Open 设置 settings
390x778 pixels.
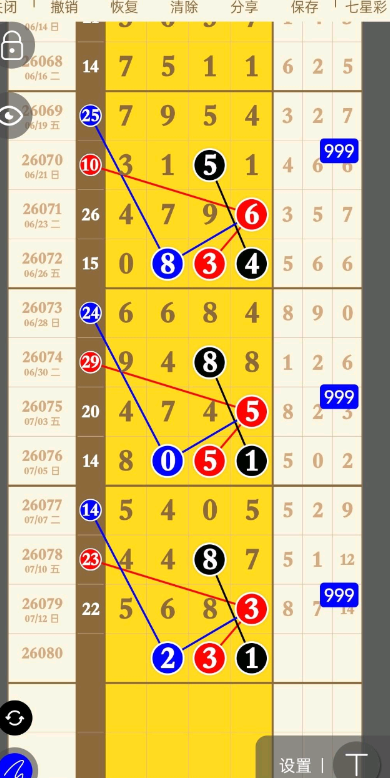point(295,766)
